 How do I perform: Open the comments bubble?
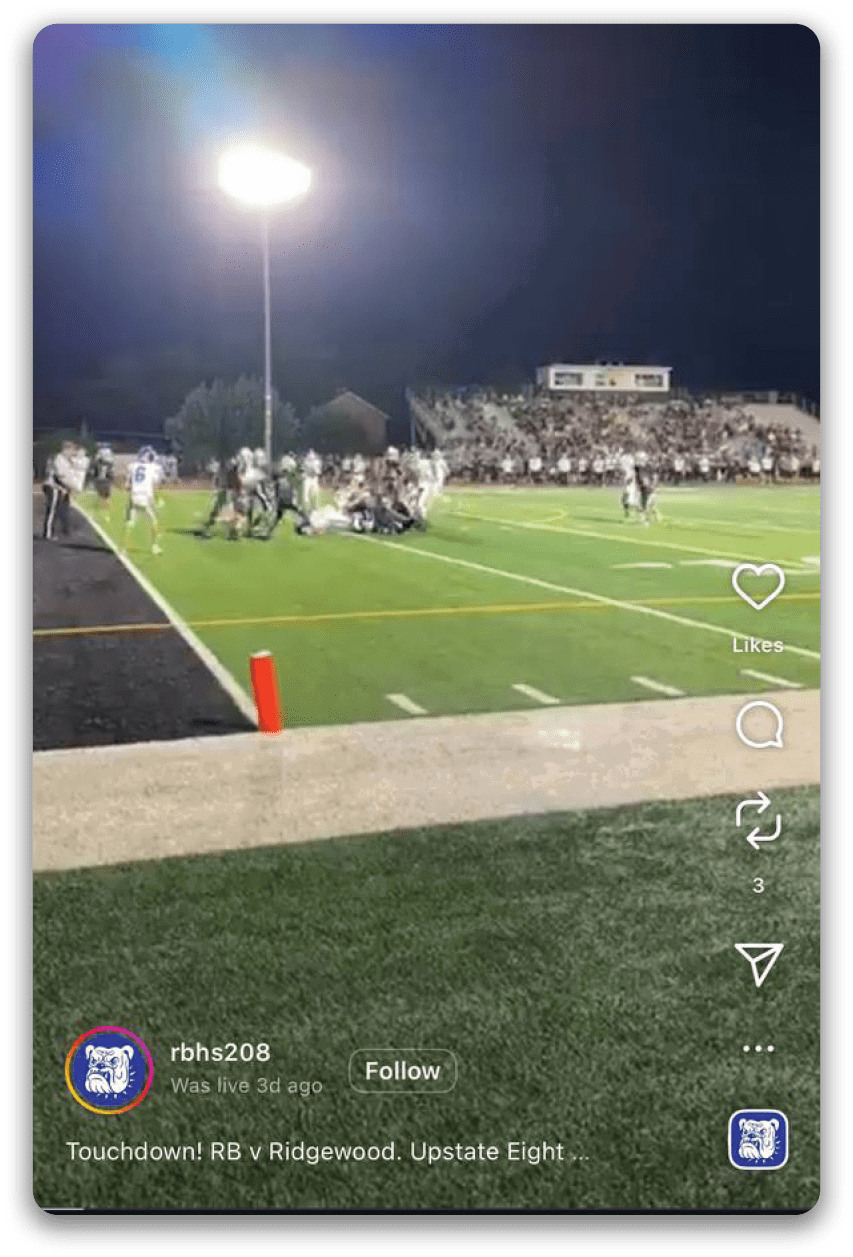758,725
